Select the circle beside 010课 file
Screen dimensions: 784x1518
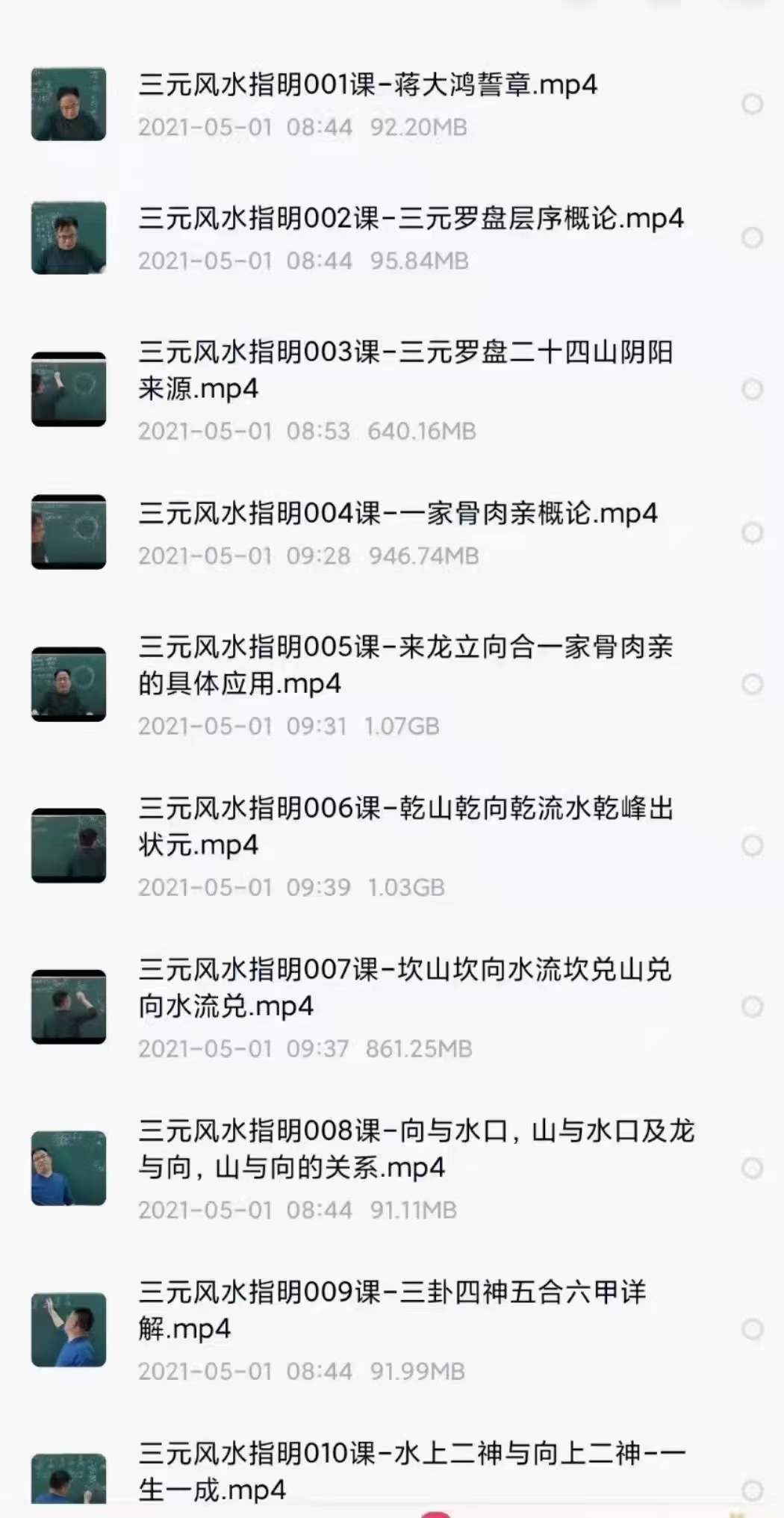(x=752, y=1490)
